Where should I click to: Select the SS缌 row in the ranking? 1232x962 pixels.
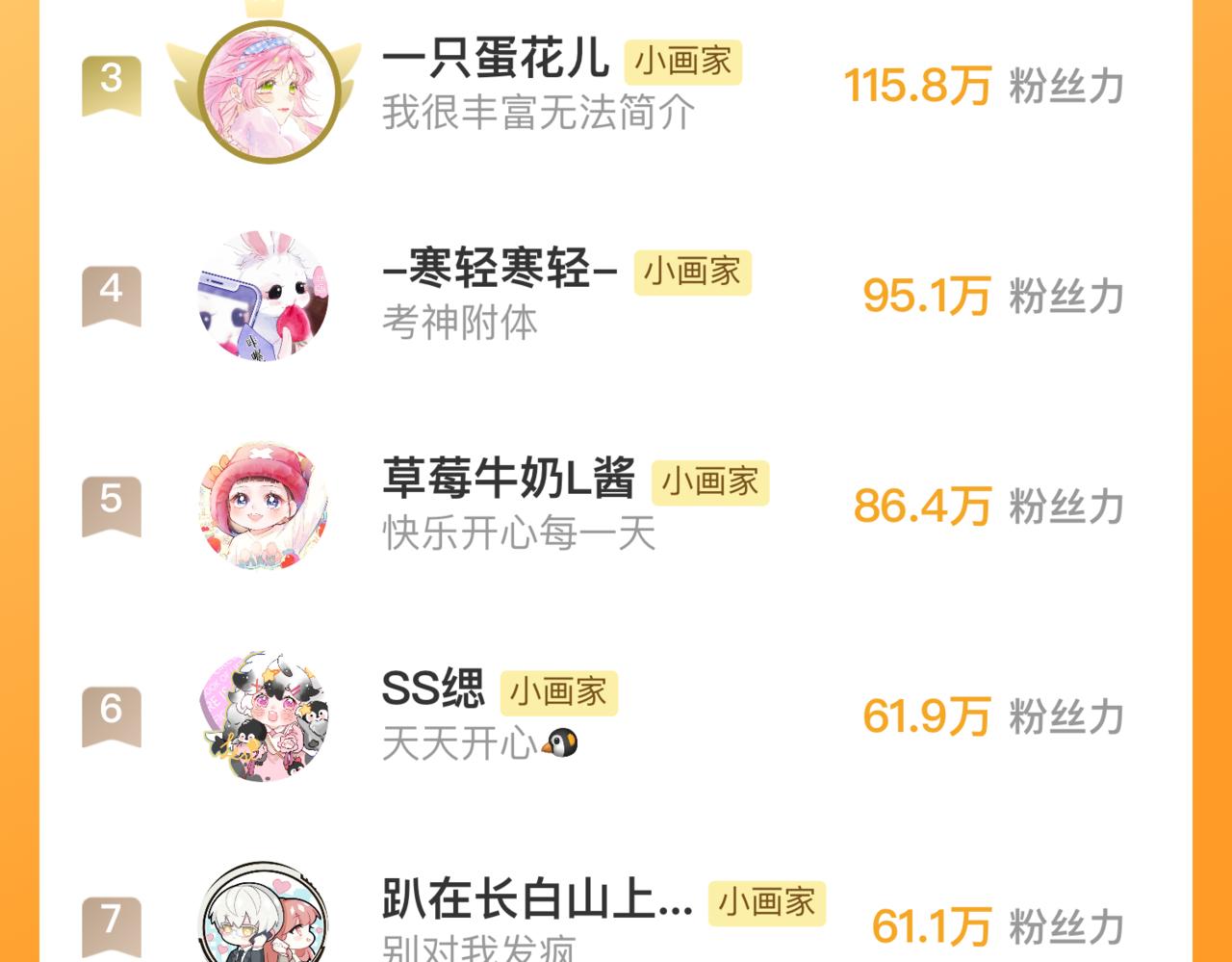pyautogui.click(x=616, y=715)
